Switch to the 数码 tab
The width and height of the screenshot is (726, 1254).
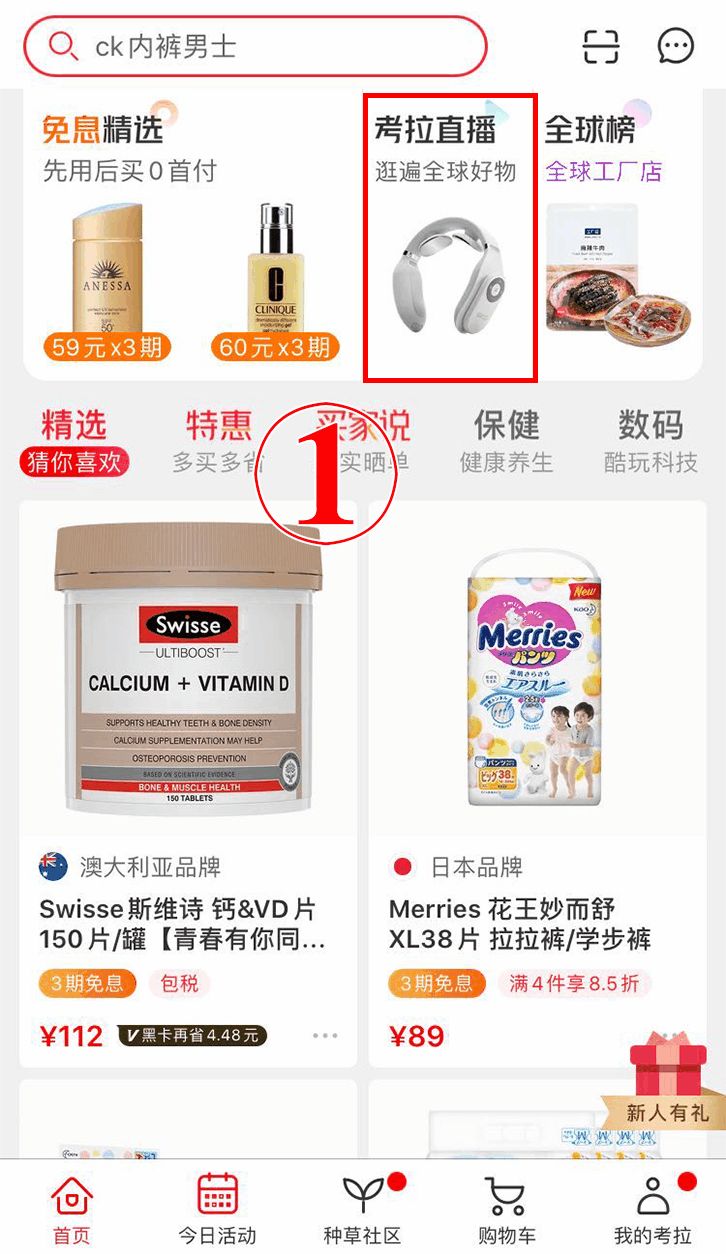pyautogui.click(x=650, y=441)
